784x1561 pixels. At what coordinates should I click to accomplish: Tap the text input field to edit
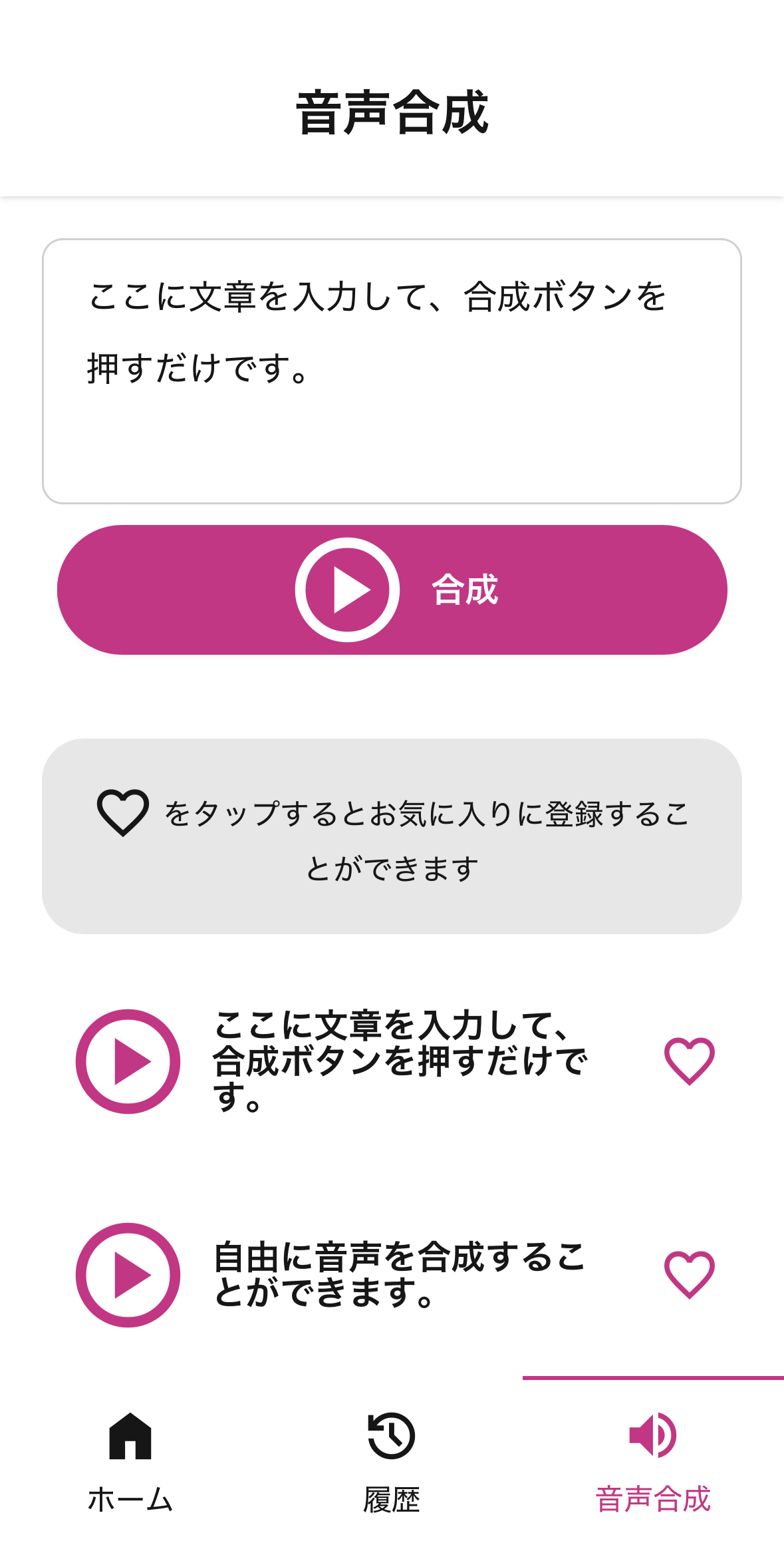(x=392, y=371)
